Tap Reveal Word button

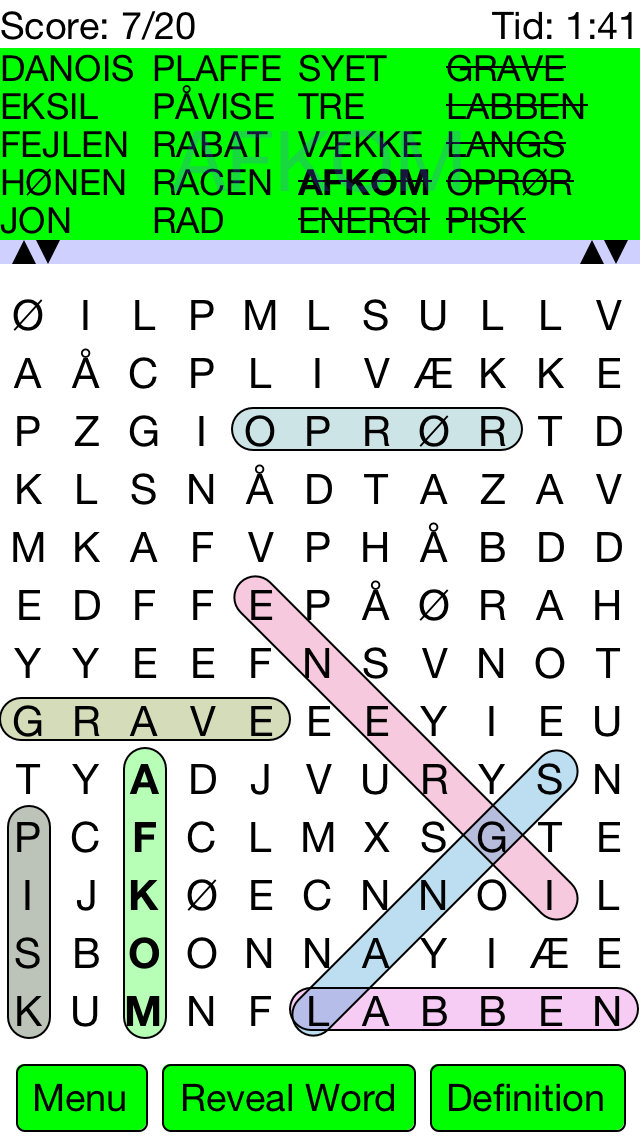point(288,1098)
